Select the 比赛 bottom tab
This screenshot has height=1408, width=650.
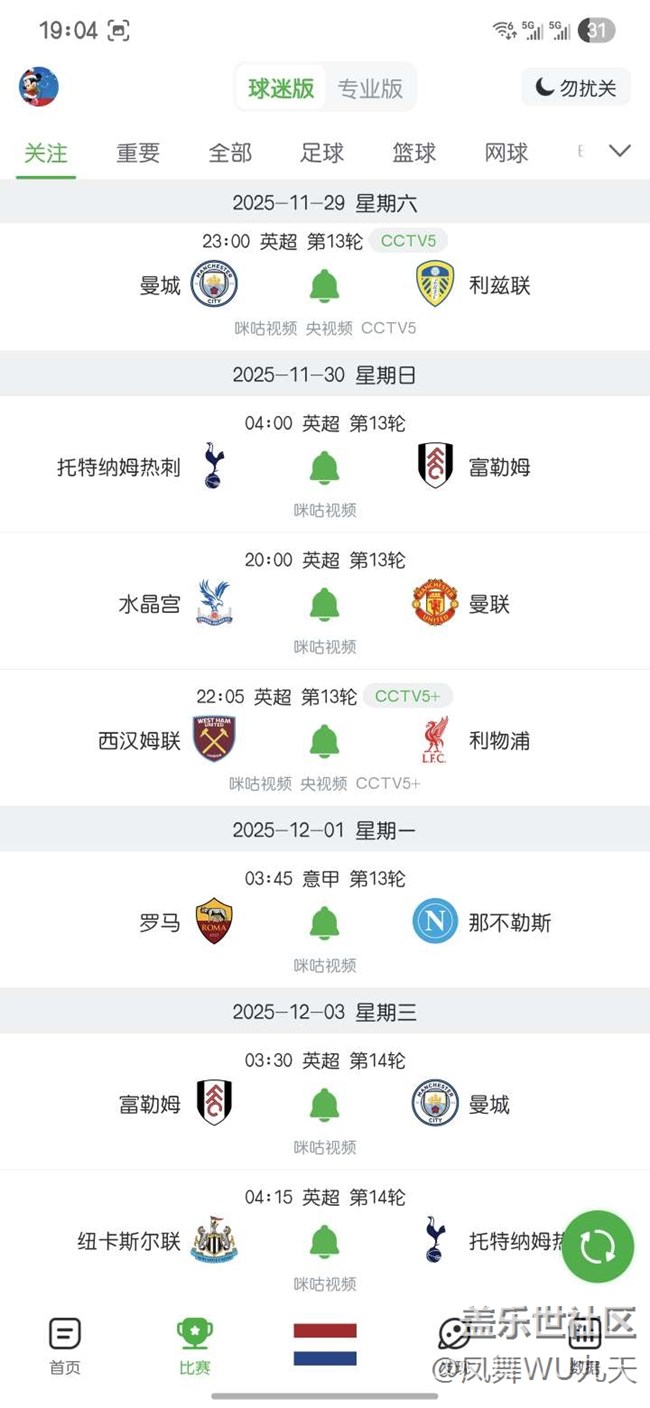click(195, 1345)
